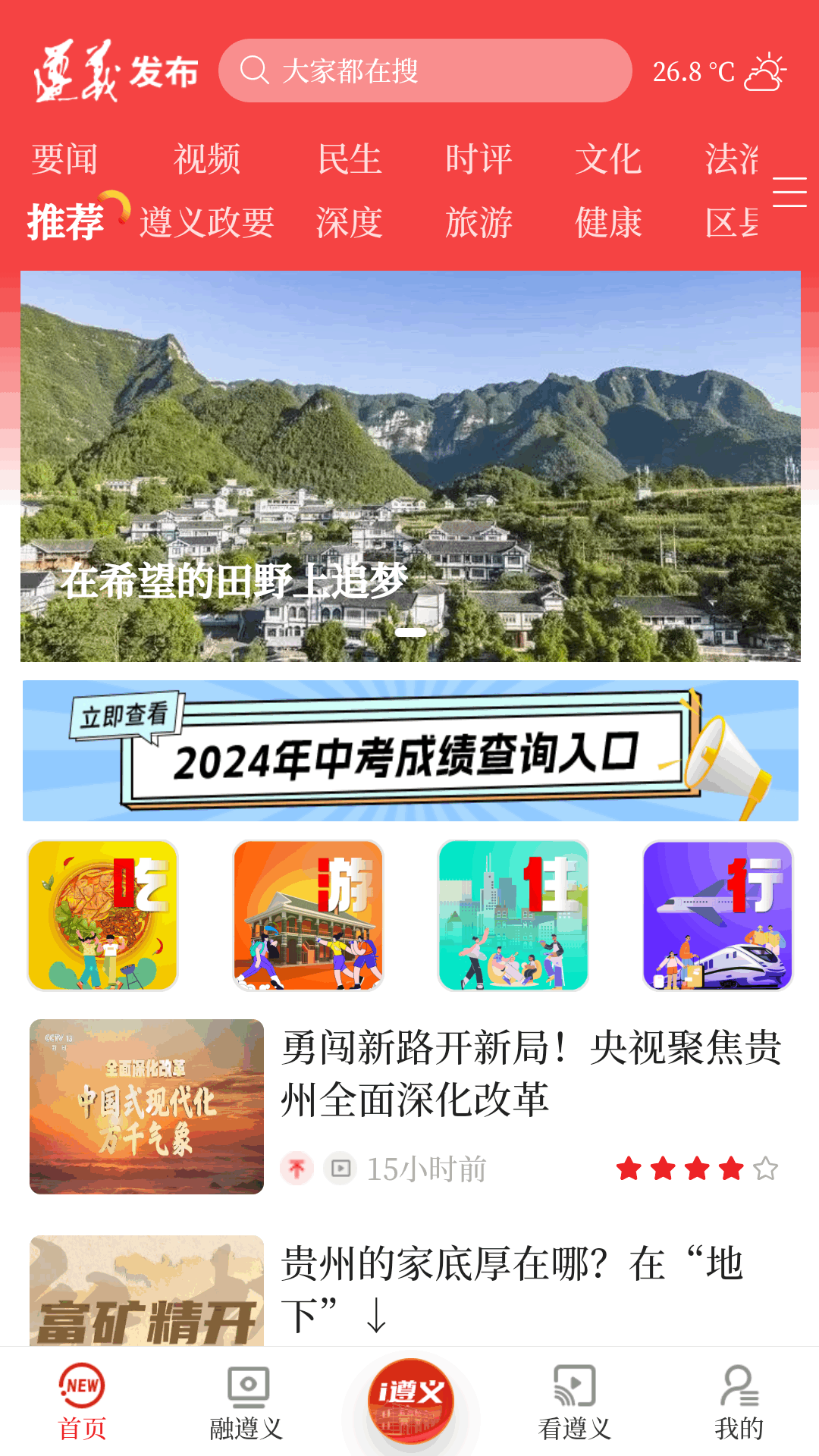Select the 行 (transport) section icon
The width and height of the screenshot is (819, 1456).
pyautogui.click(x=718, y=914)
